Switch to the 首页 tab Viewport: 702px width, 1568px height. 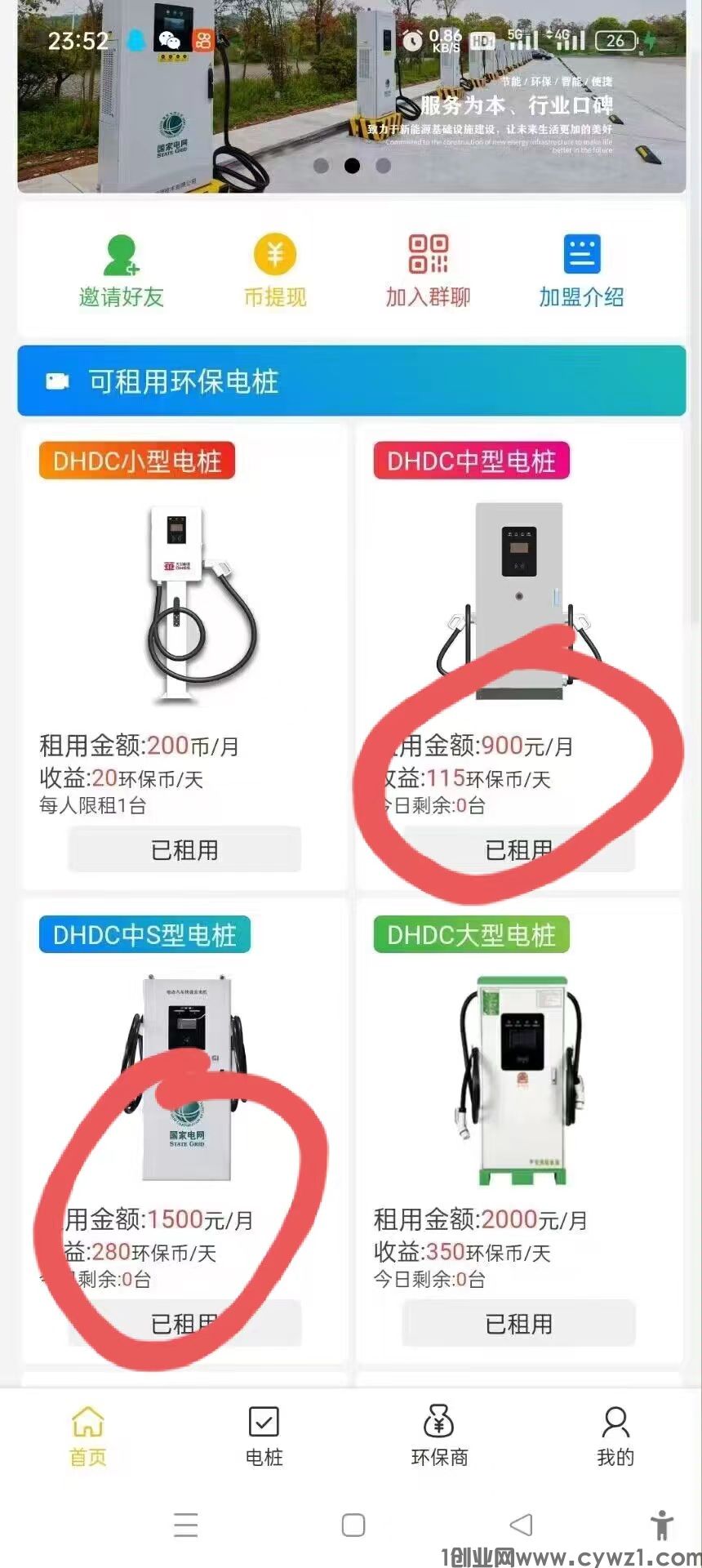coord(87,1437)
